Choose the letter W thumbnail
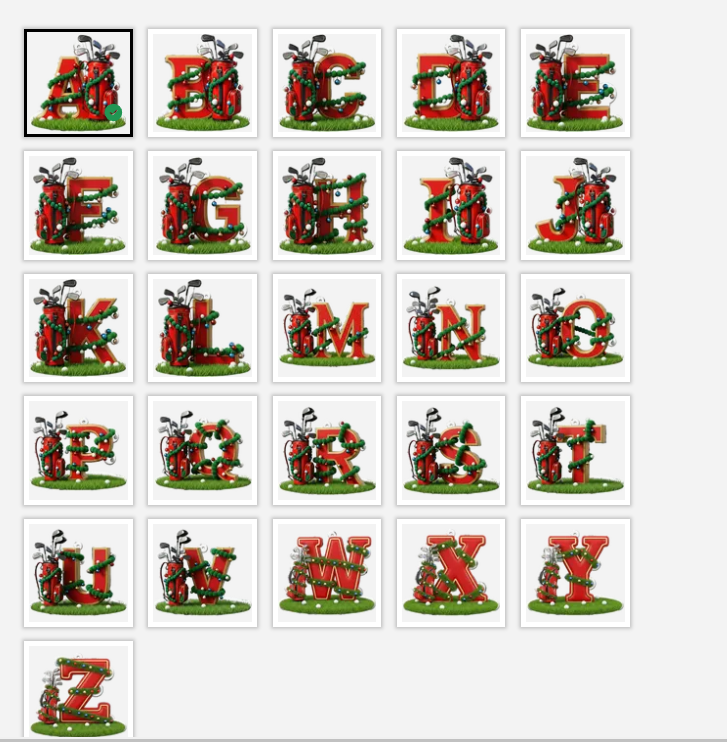 (x=326, y=572)
